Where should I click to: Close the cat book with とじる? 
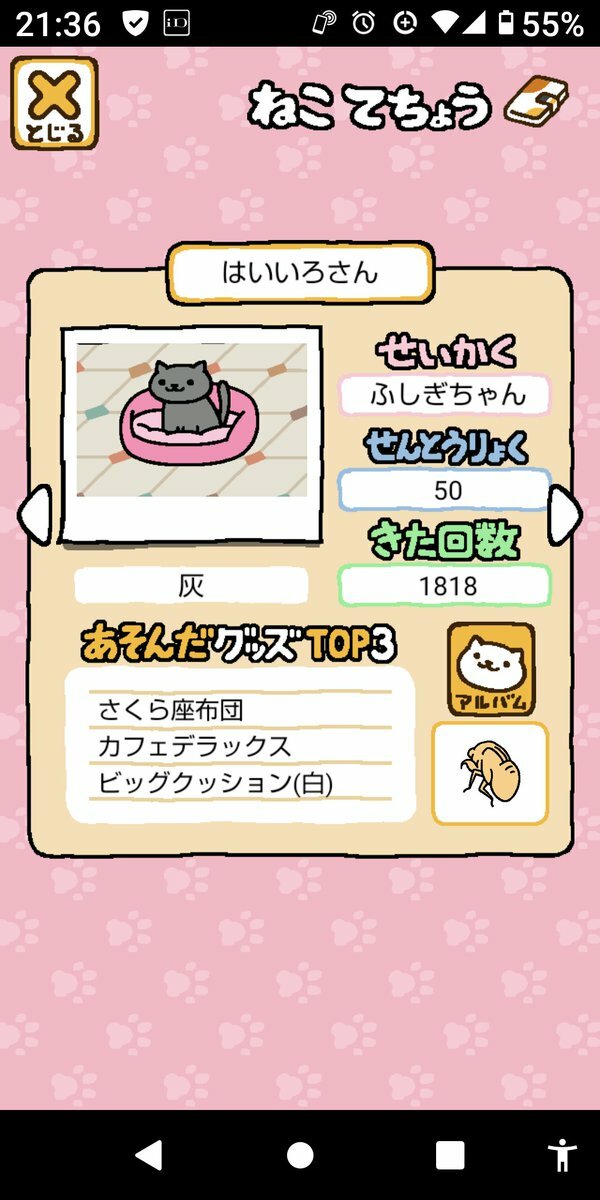click(54, 103)
